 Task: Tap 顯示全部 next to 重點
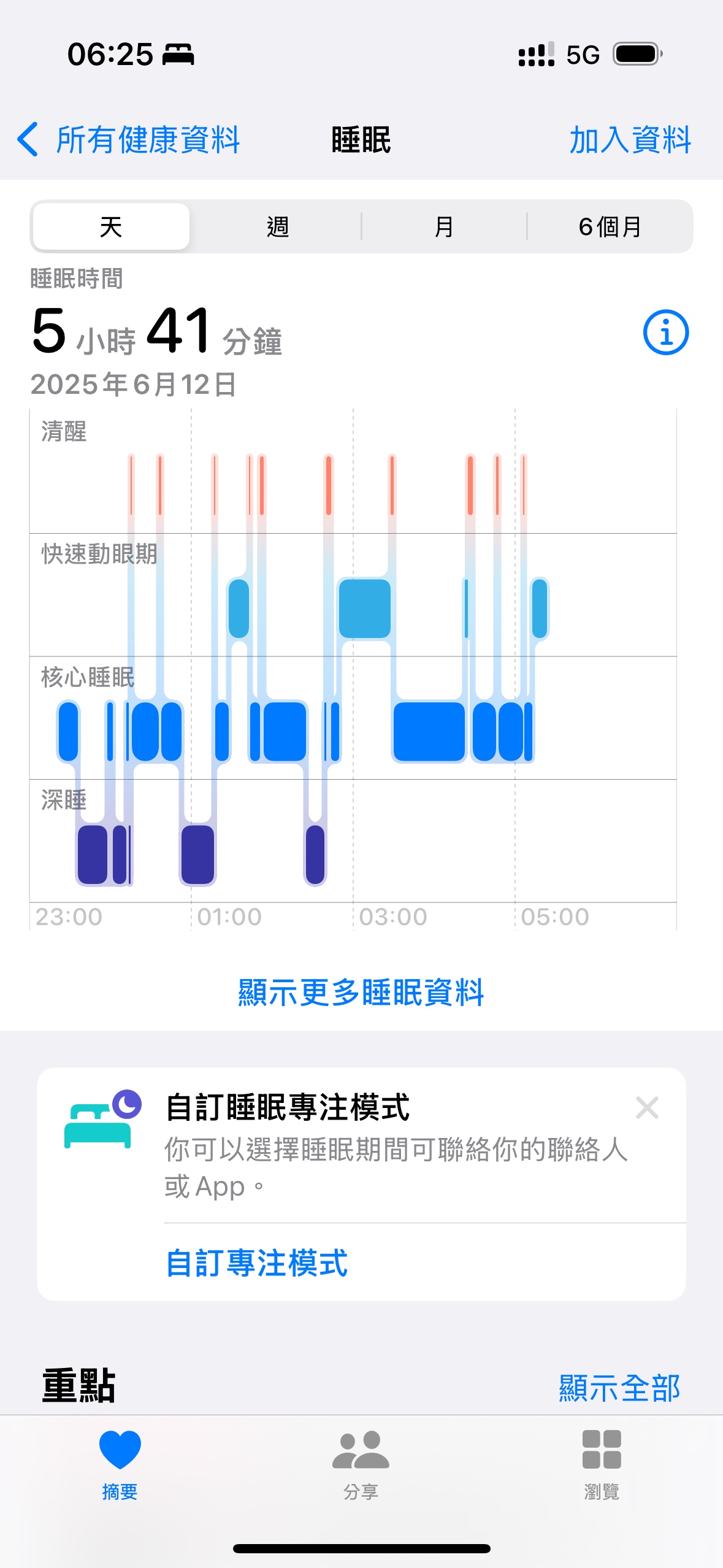[619, 1388]
